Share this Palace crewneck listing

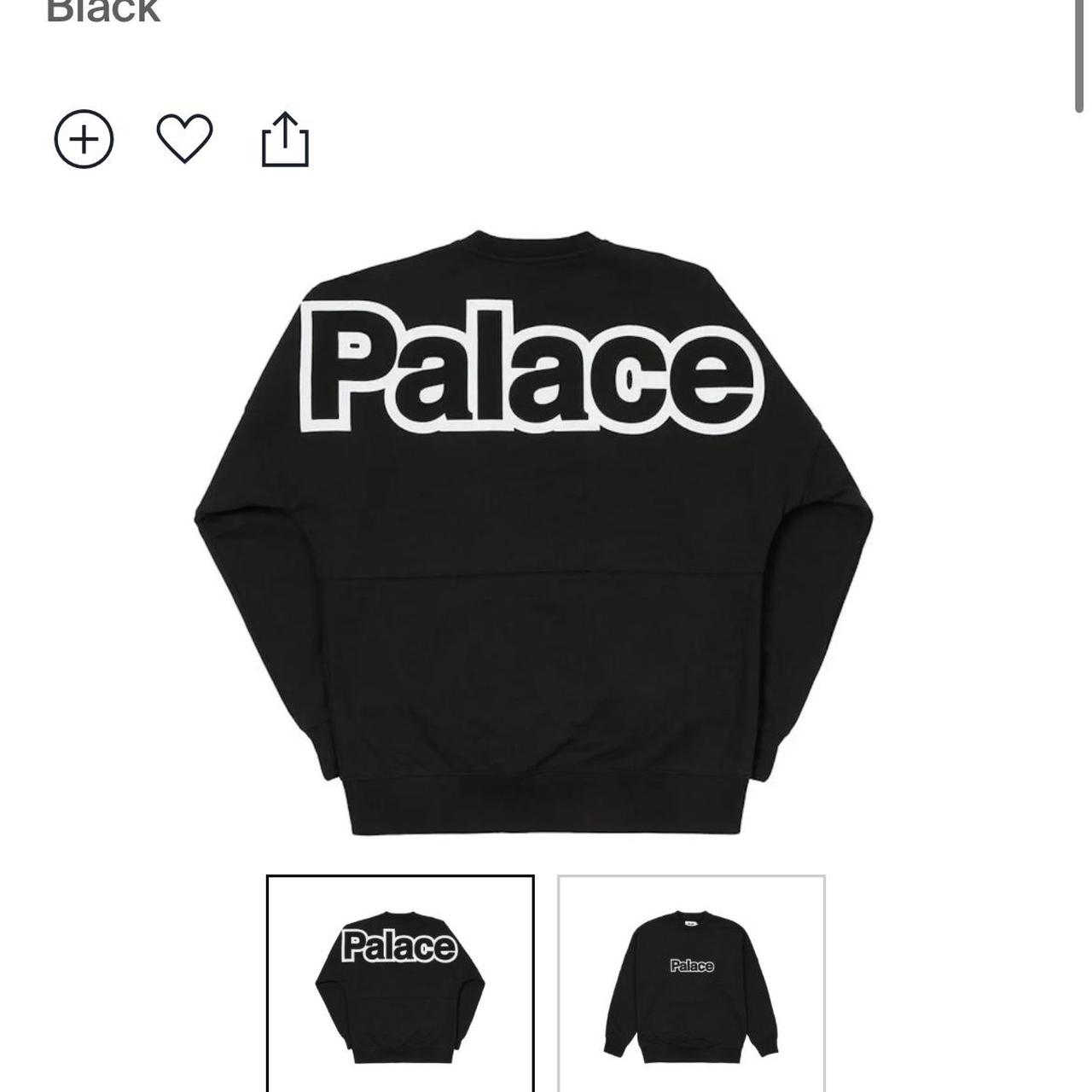point(285,139)
